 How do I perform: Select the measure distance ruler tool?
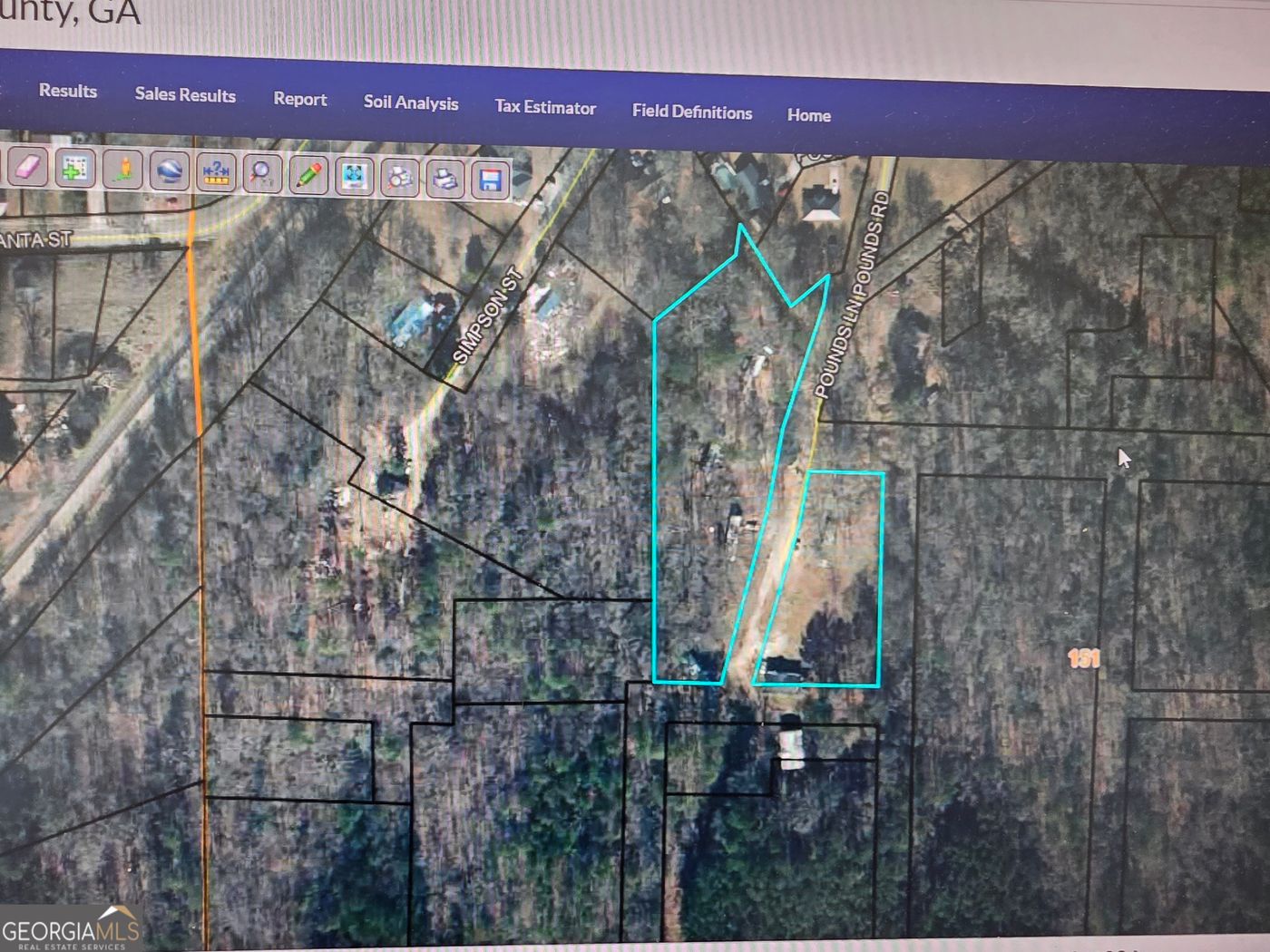click(216, 172)
